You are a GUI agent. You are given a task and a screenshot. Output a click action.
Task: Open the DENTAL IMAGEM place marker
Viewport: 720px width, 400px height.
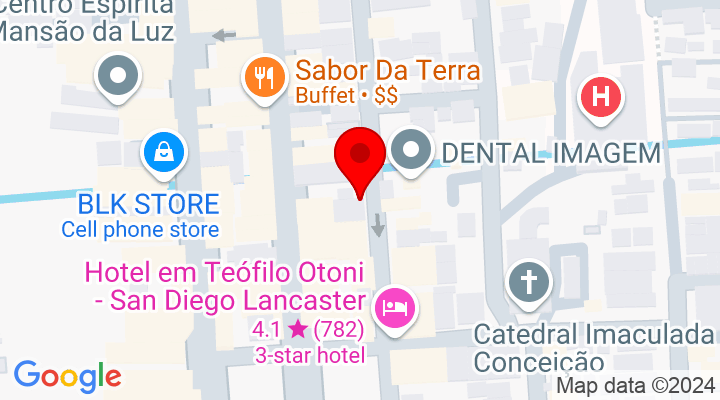tap(411, 152)
